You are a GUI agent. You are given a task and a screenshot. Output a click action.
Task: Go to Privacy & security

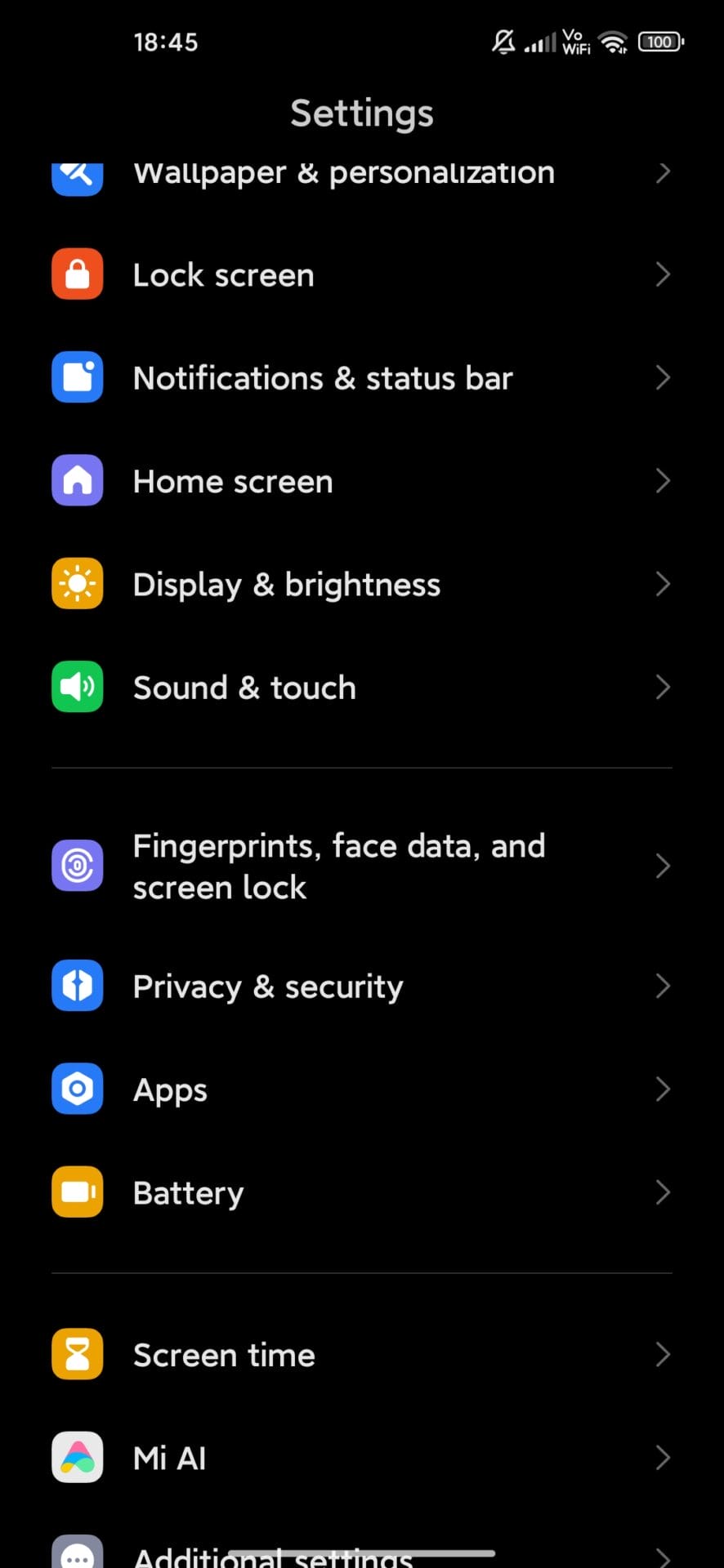(268, 987)
